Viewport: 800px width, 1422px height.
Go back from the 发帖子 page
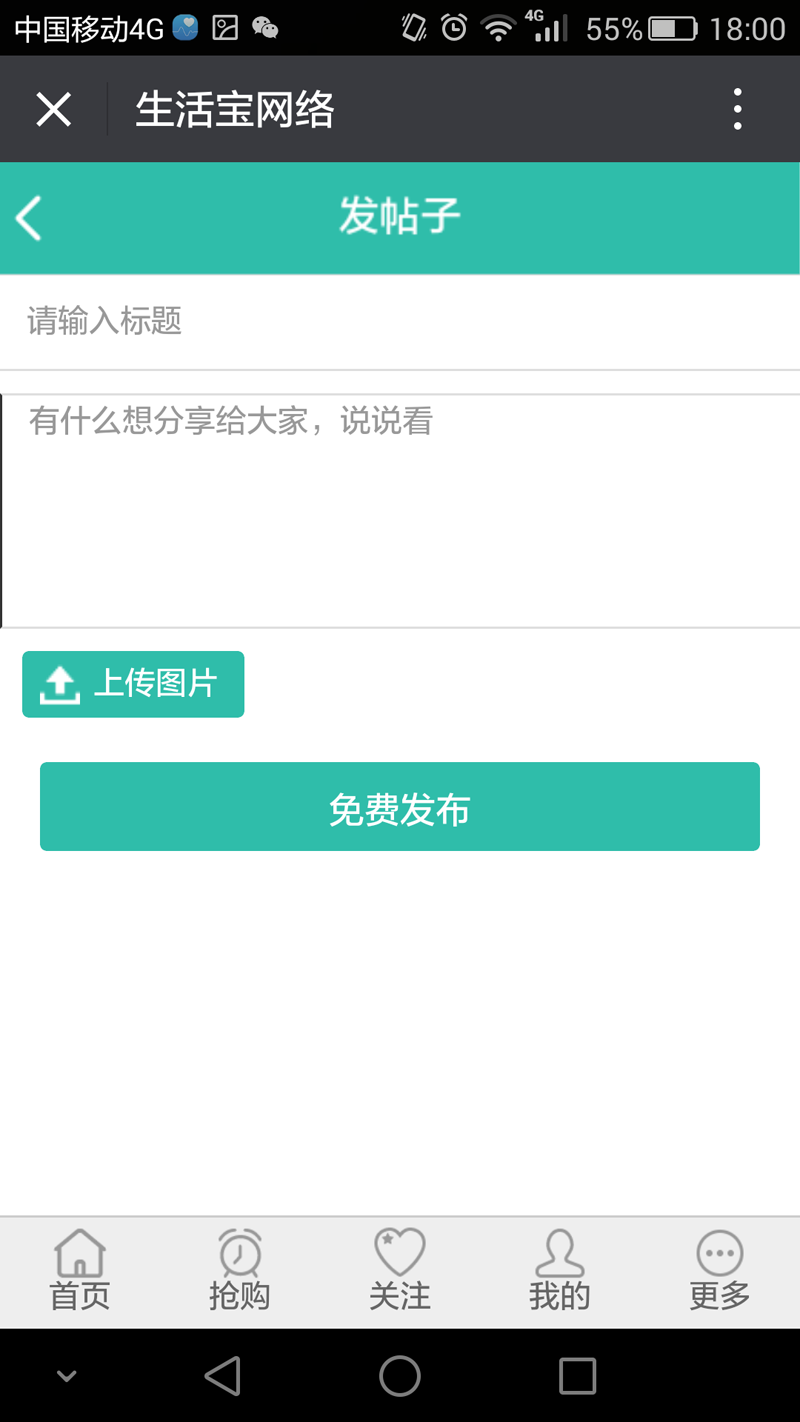pyautogui.click(x=29, y=217)
